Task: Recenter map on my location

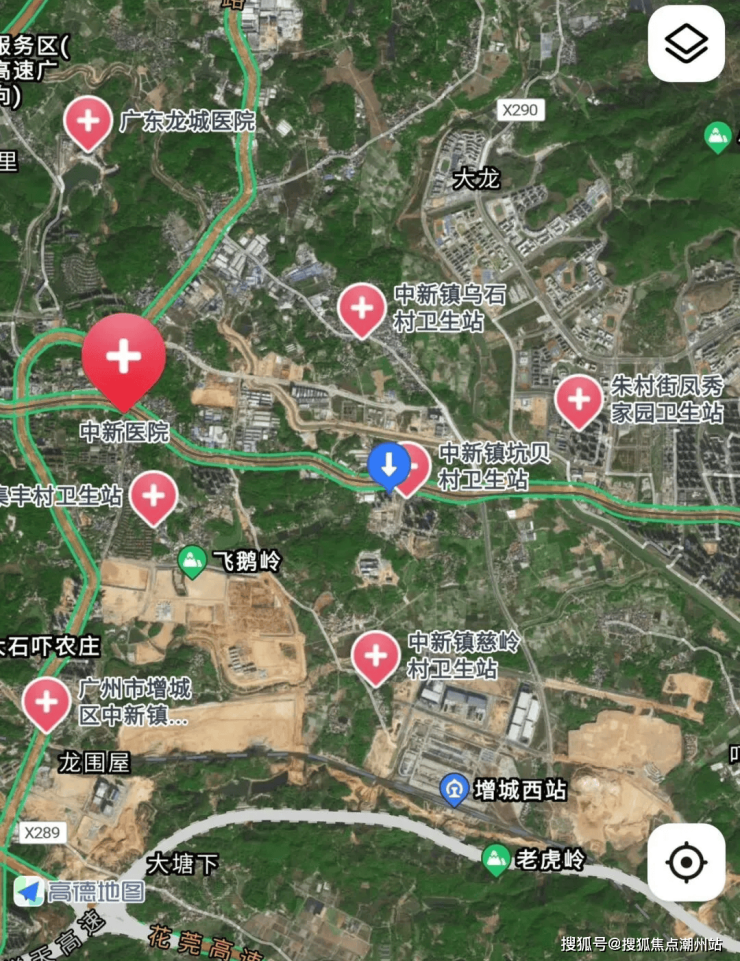Action: [x=686, y=862]
